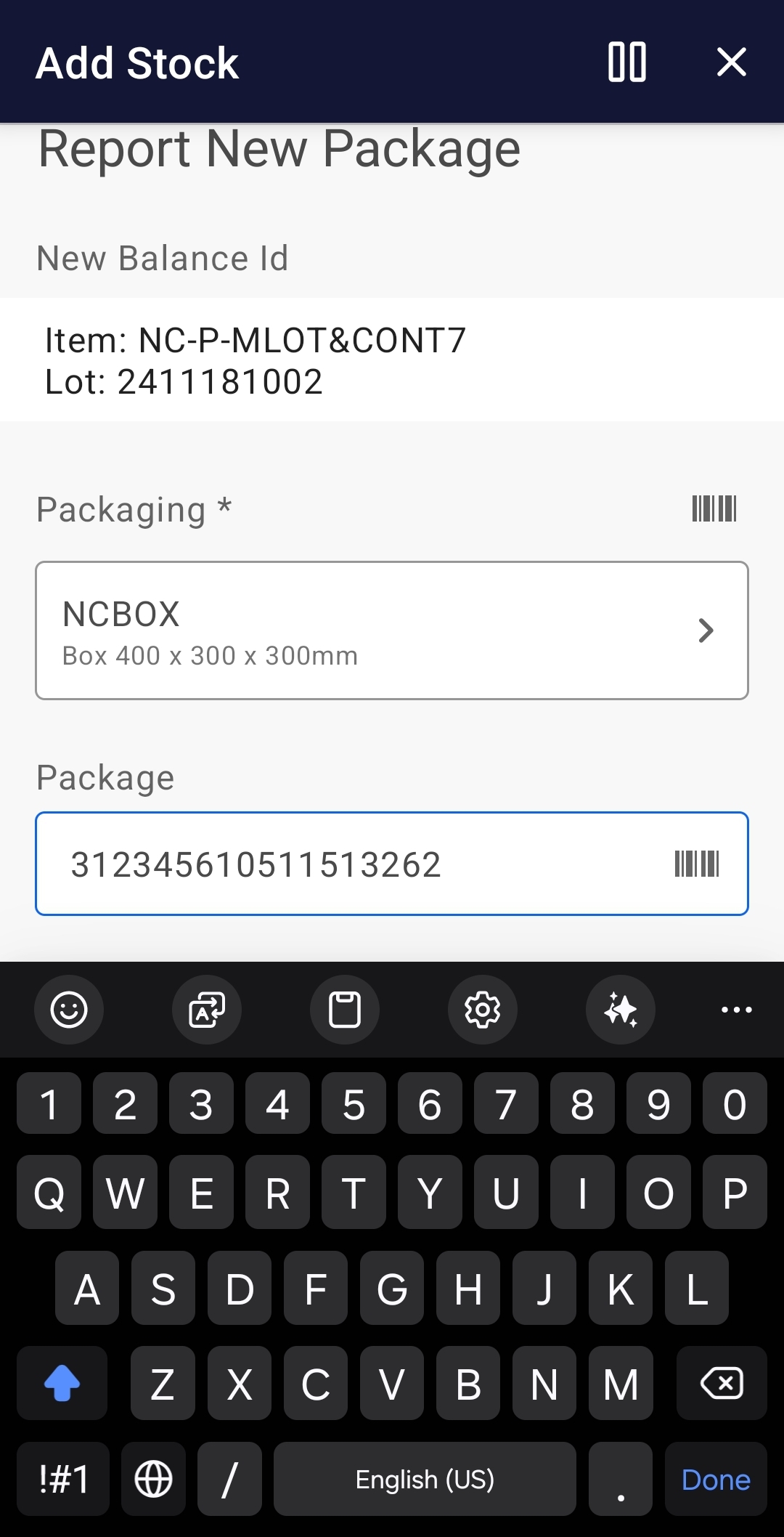
Task: Open packaging options via the chevron
Action: [705, 630]
